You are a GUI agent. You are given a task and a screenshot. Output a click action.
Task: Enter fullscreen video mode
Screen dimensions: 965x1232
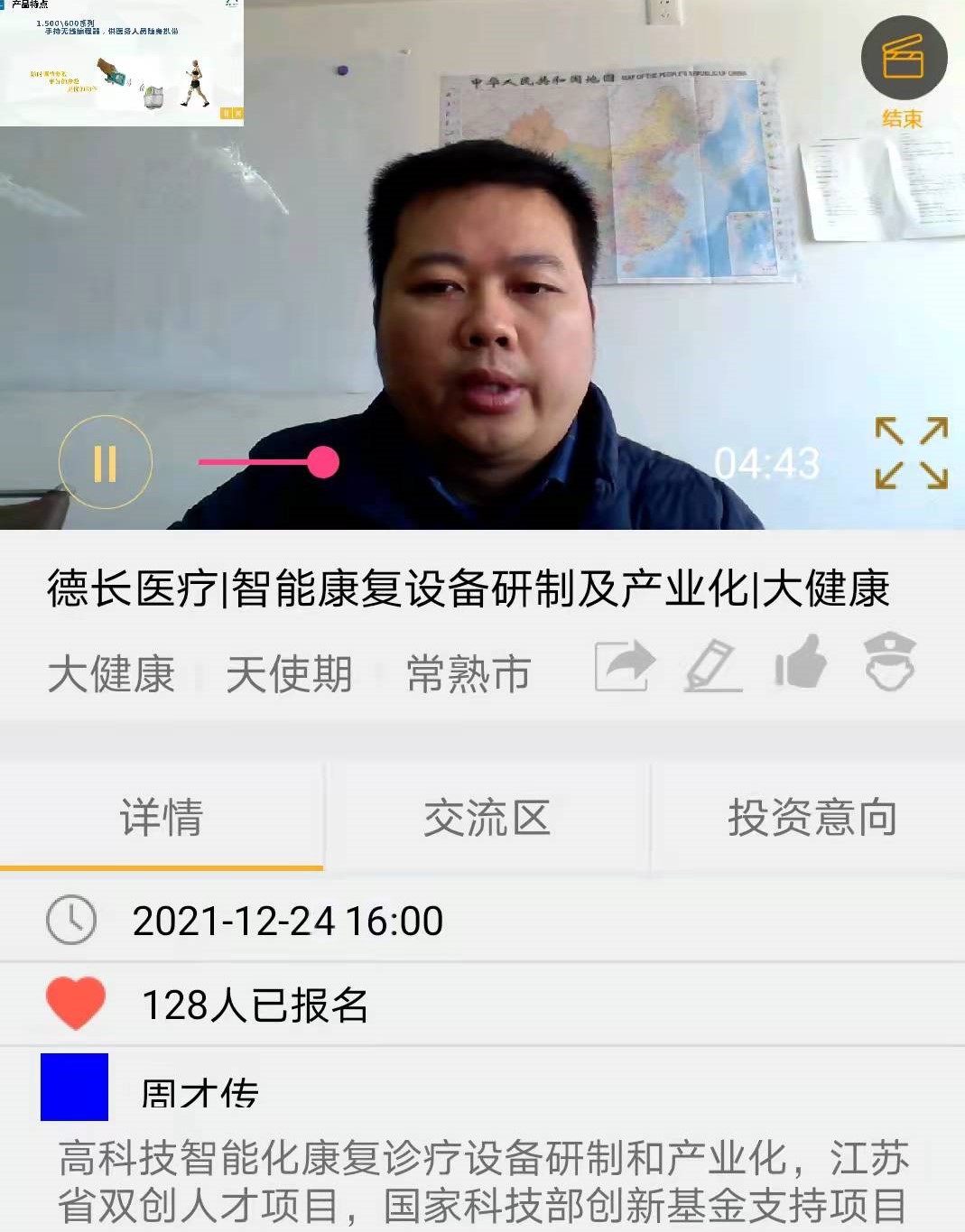(x=911, y=453)
